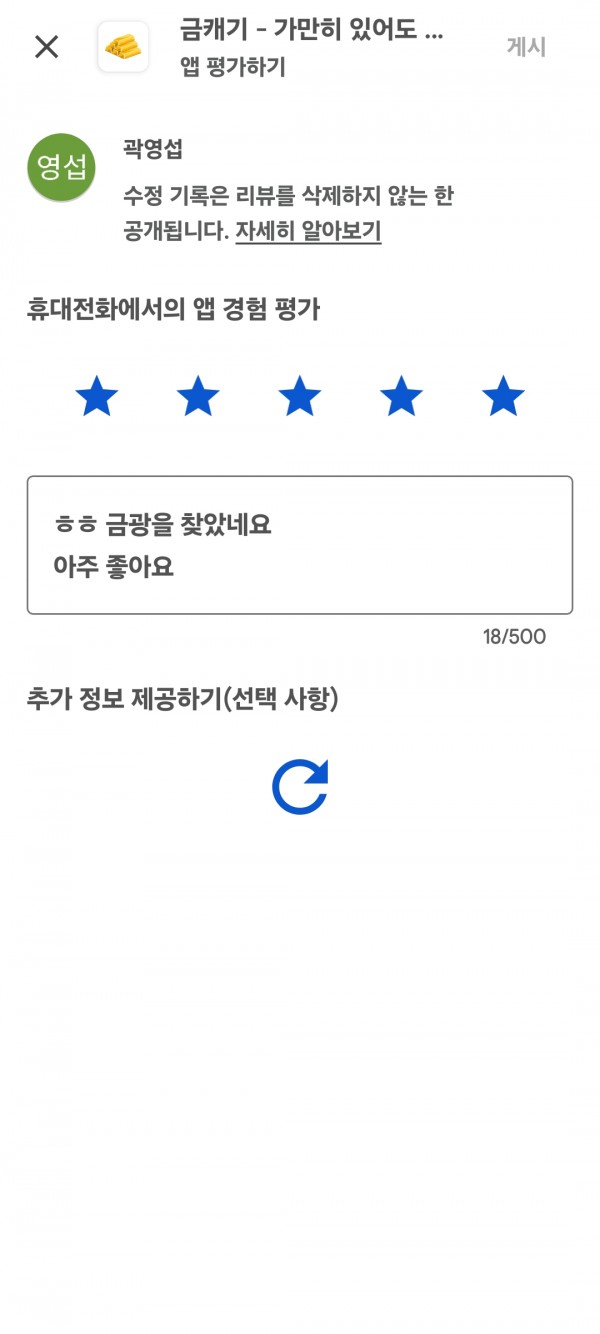This screenshot has height=1334, width=600.
Task: Set rating to three stars
Action: [299, 397]
